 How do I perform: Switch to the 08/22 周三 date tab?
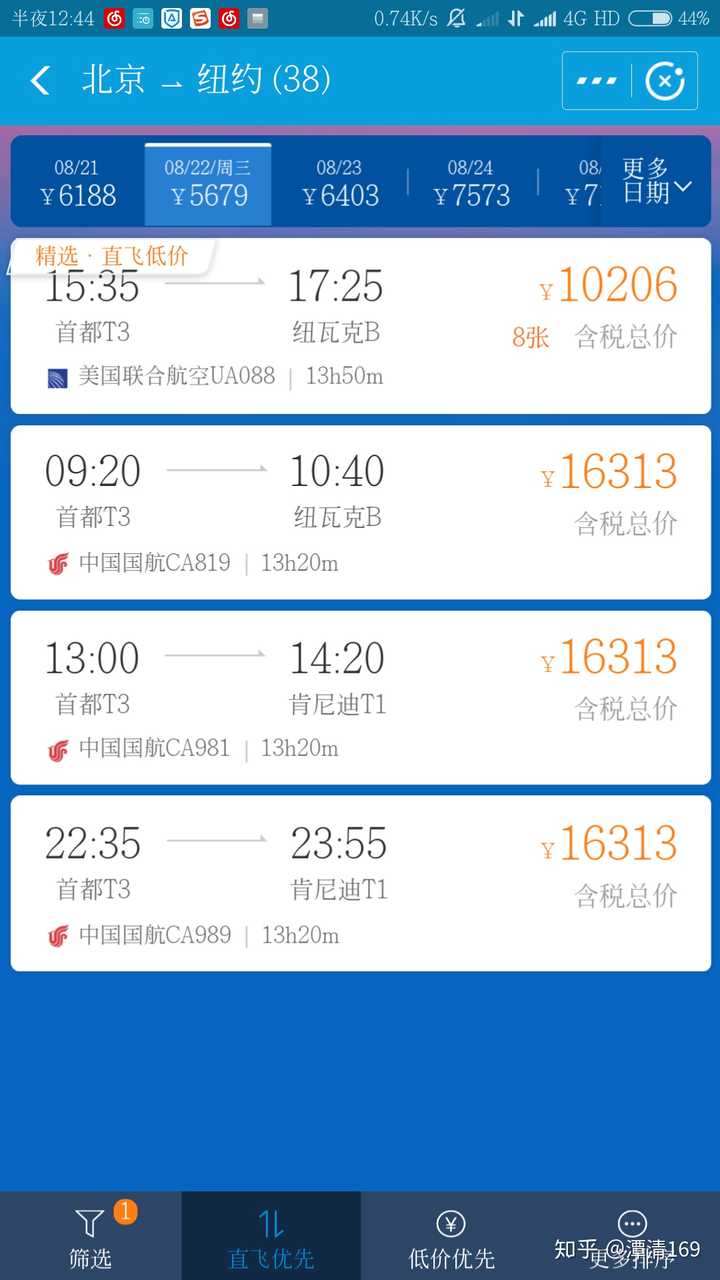pyautogui.click(x=208, y=183)
